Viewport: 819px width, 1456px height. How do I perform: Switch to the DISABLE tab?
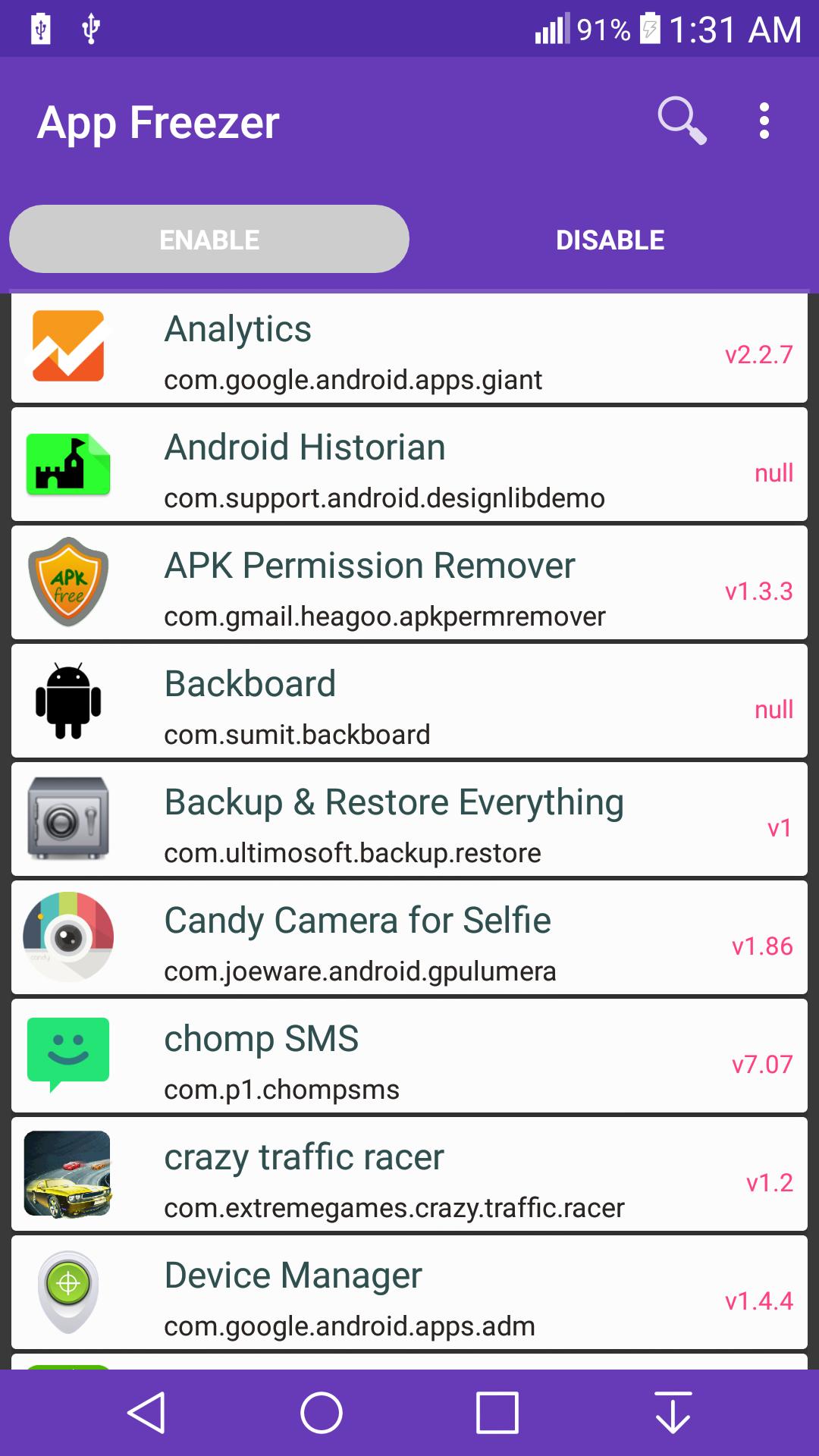pyautogui.click(x=610, y=239)
